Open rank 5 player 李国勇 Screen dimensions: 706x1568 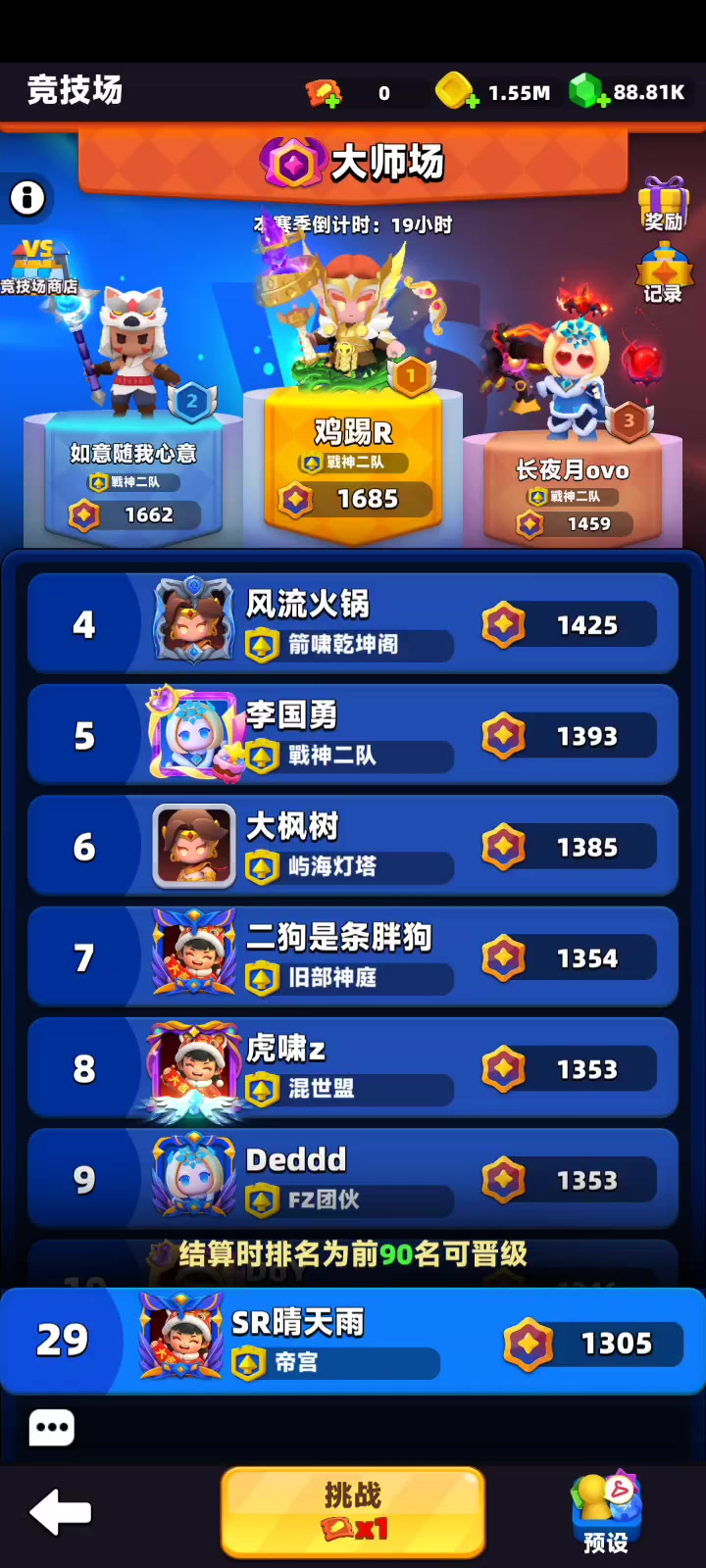click(x=353, y=735)
